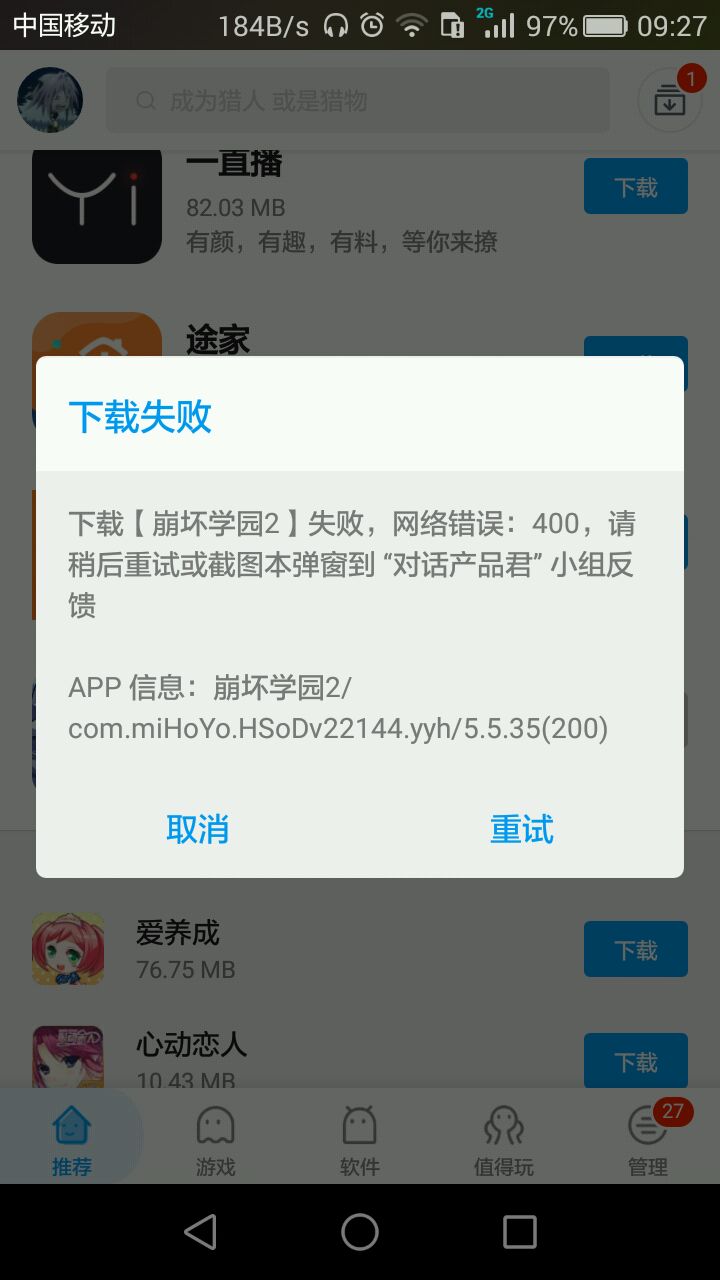Switch to the 管理 tab

(648, 1140)
